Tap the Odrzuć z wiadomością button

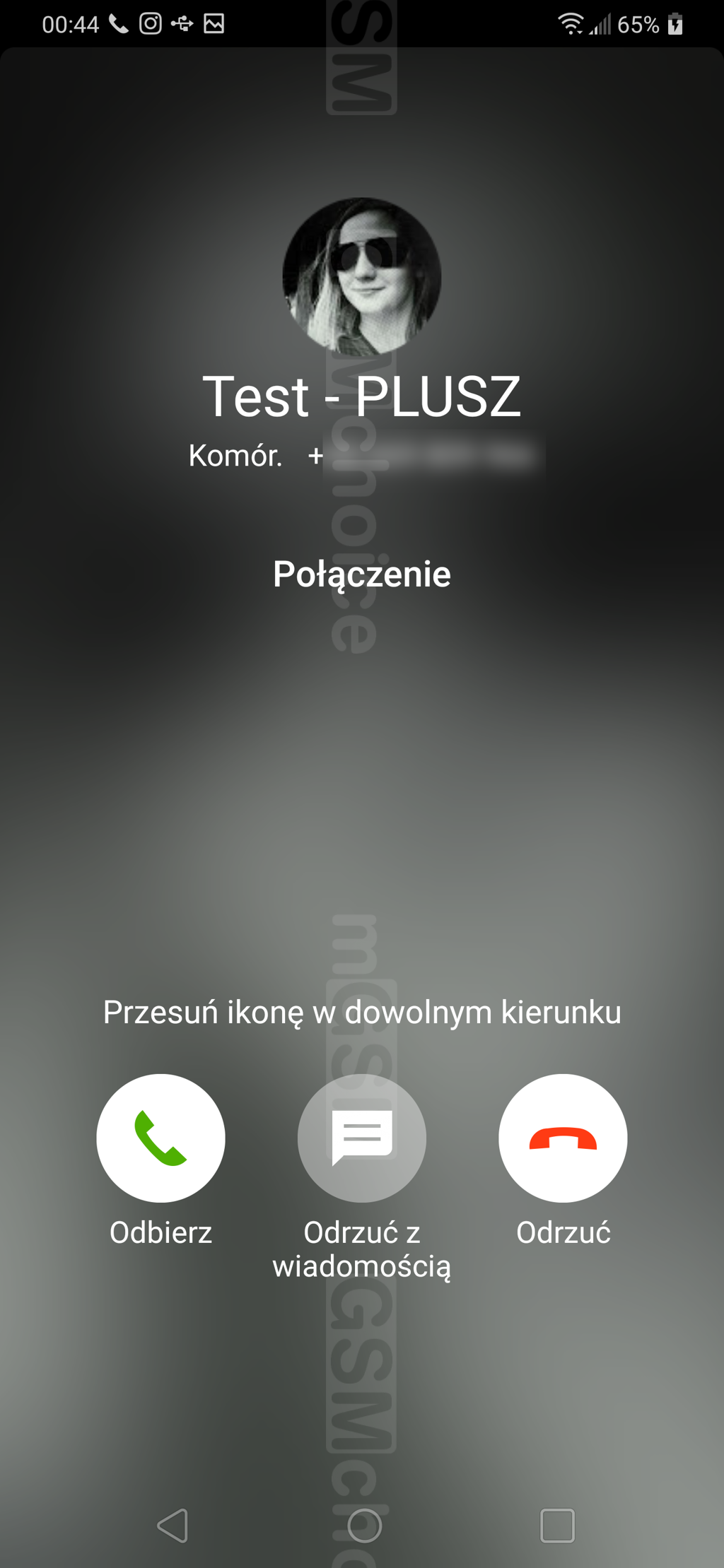(x=361, y=1138)
